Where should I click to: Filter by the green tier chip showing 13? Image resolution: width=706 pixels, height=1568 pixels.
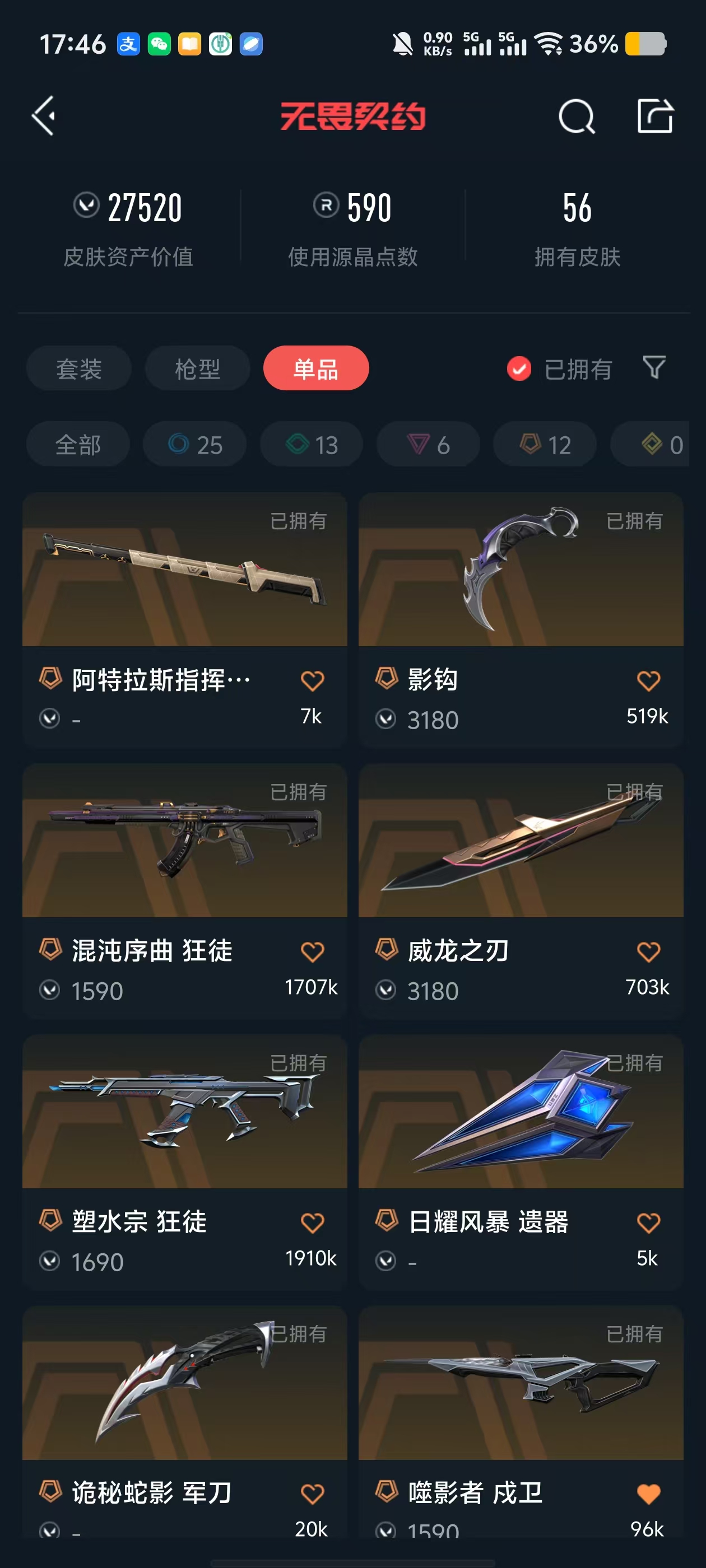312,445
